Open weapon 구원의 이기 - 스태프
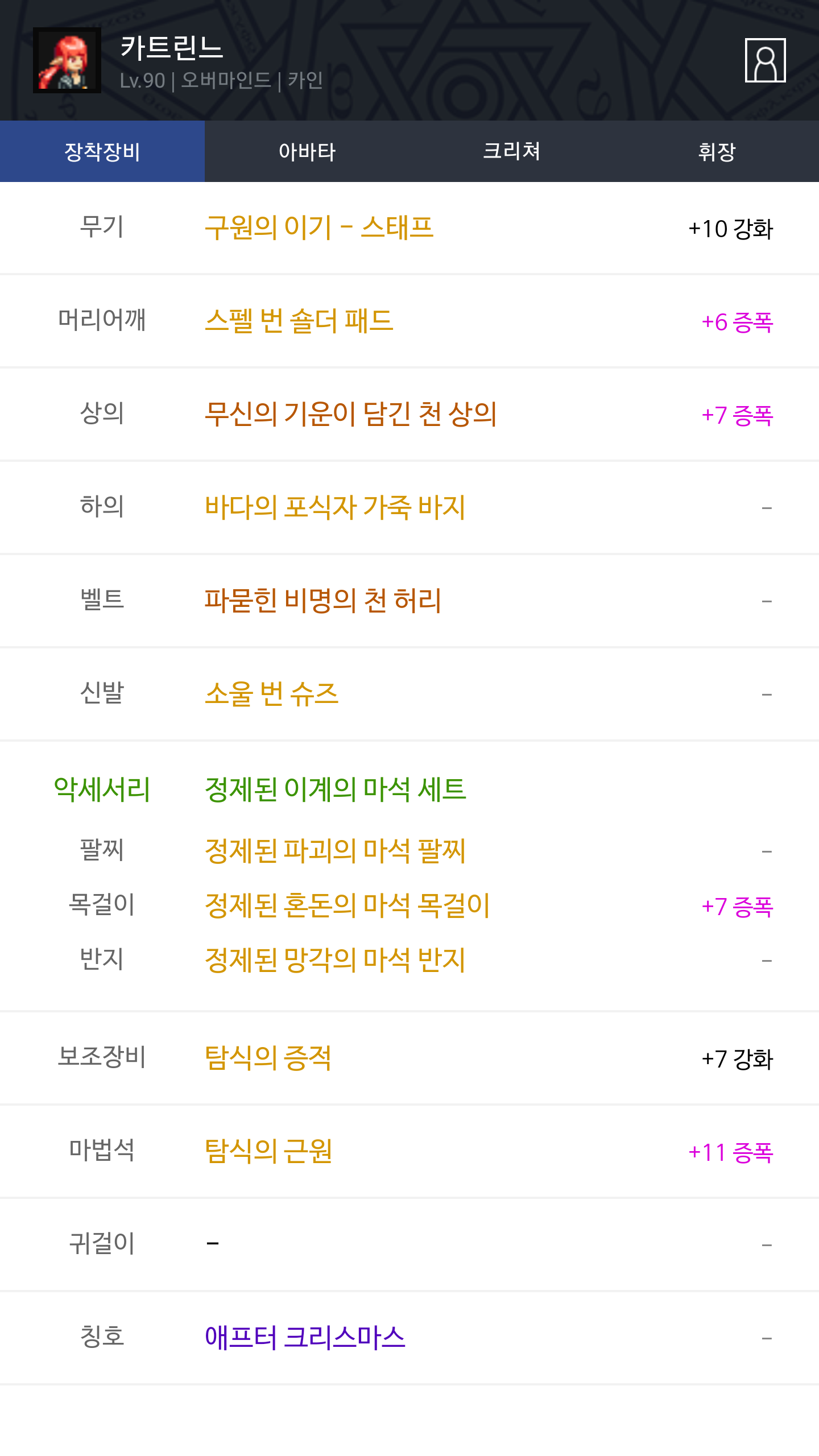 pos(319,227)
